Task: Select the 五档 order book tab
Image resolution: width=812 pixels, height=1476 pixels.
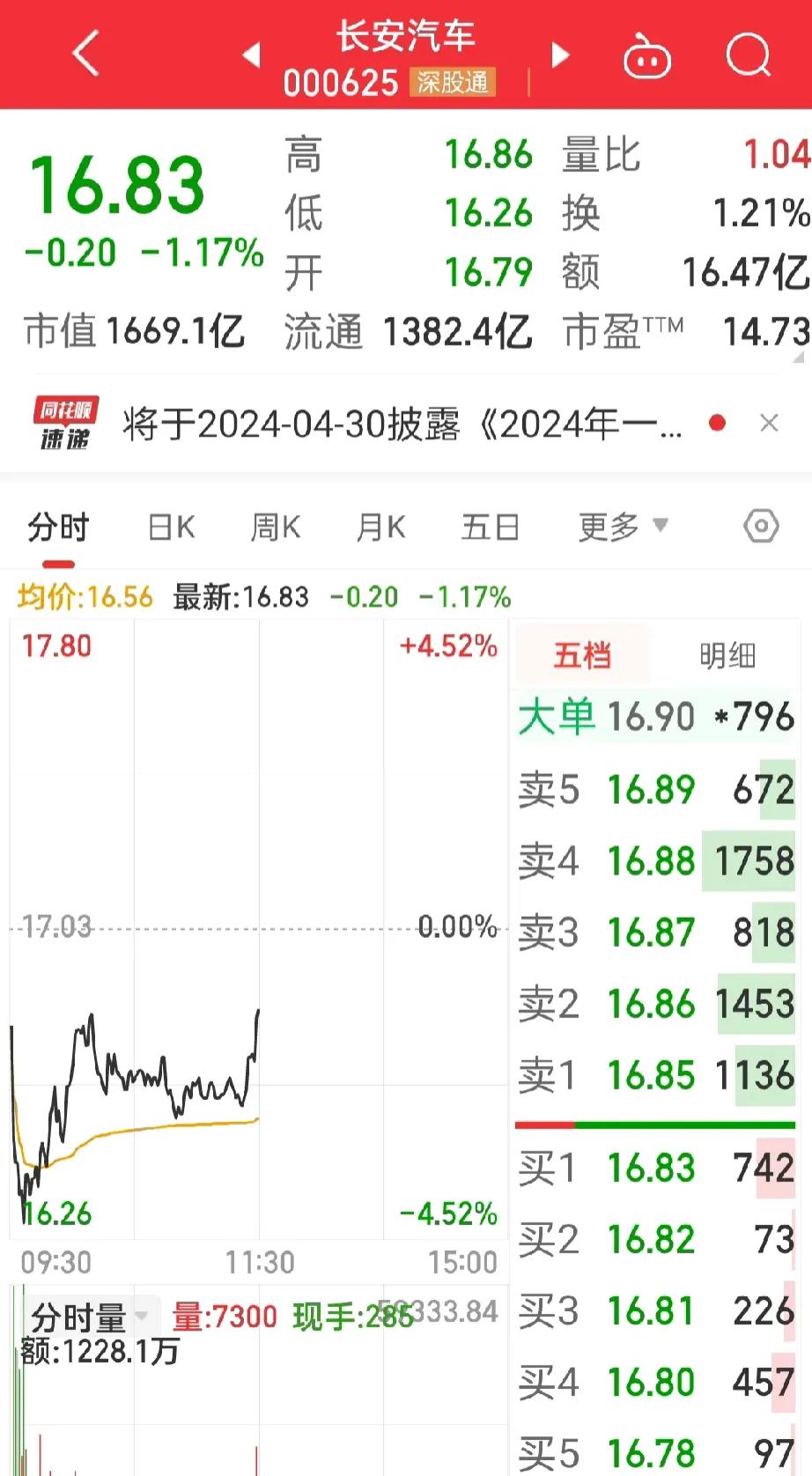Action: point(583,653)
